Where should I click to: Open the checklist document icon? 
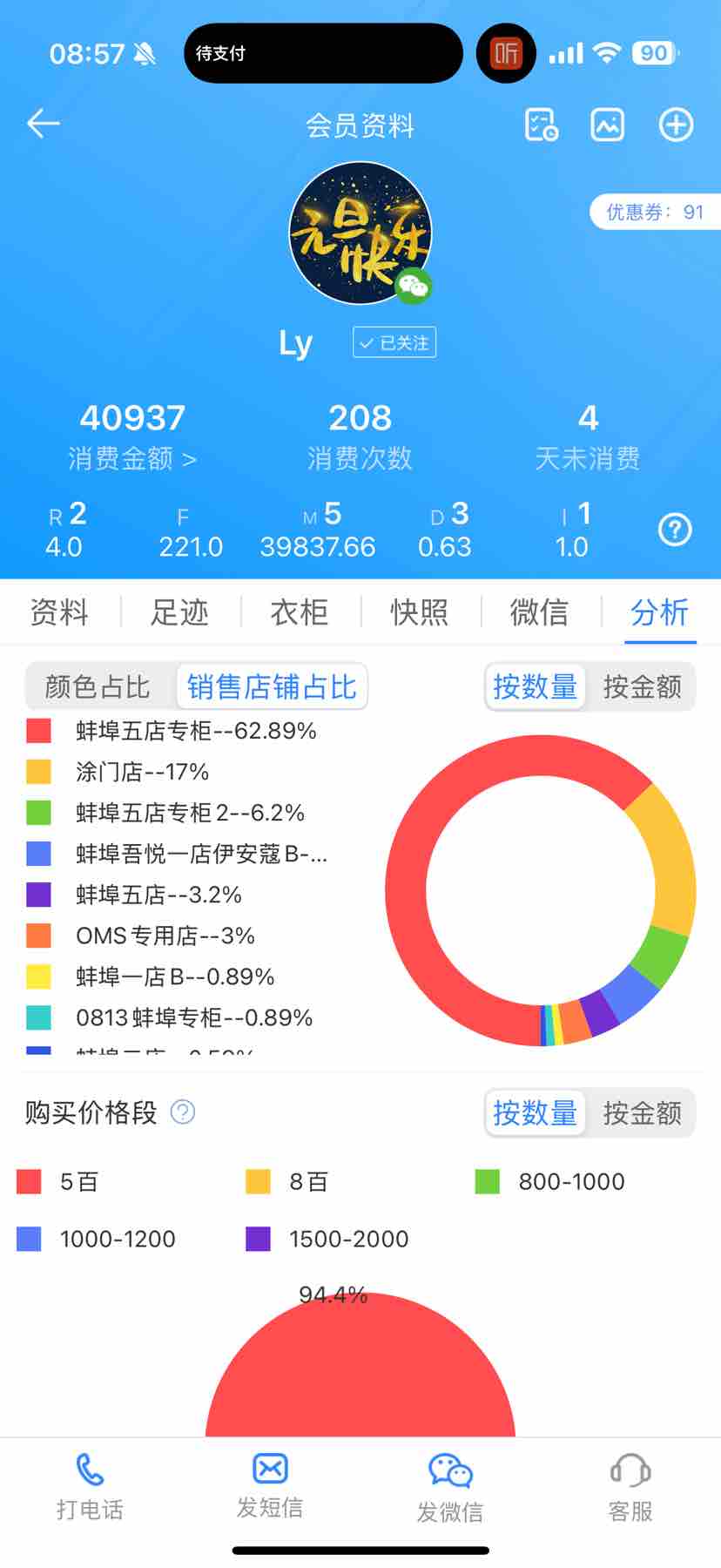tap(541, 125)
